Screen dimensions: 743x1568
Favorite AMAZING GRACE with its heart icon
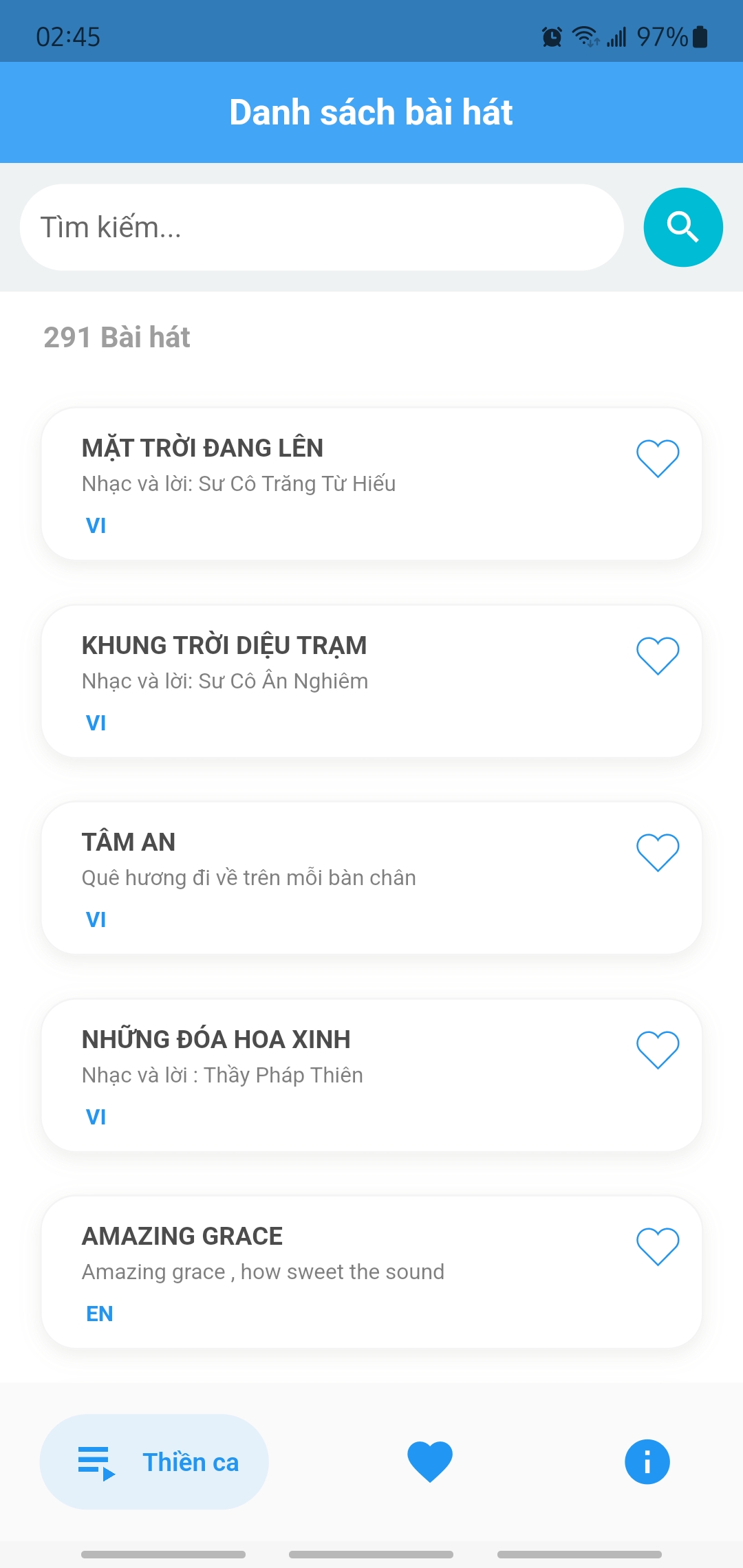pos(658,1246)
